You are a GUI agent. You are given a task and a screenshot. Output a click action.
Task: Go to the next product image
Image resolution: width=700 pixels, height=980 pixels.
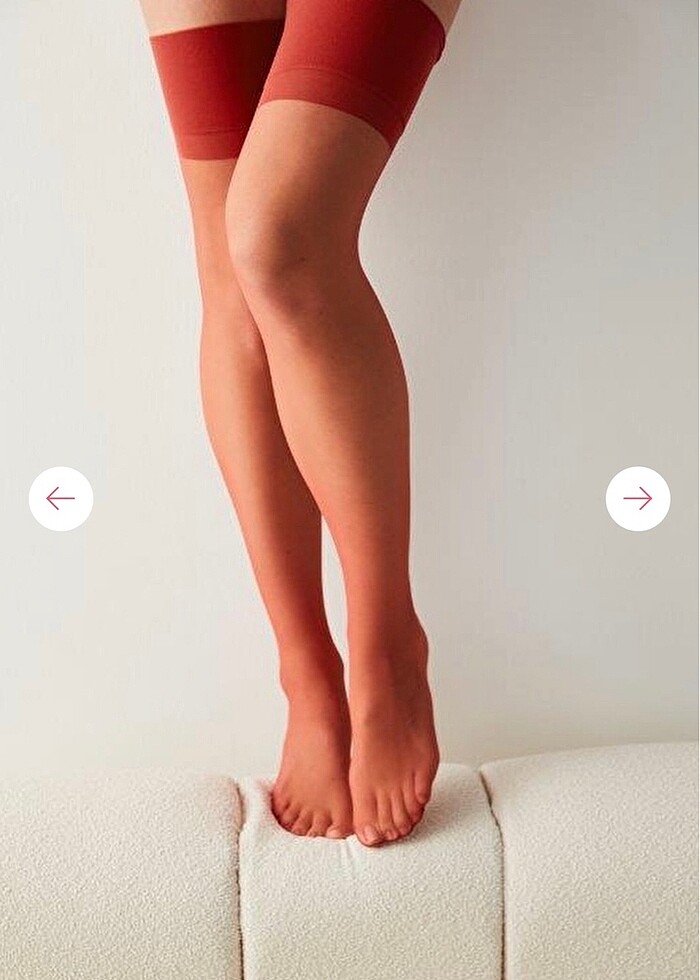pyautogui.click(x=637, y=498)
